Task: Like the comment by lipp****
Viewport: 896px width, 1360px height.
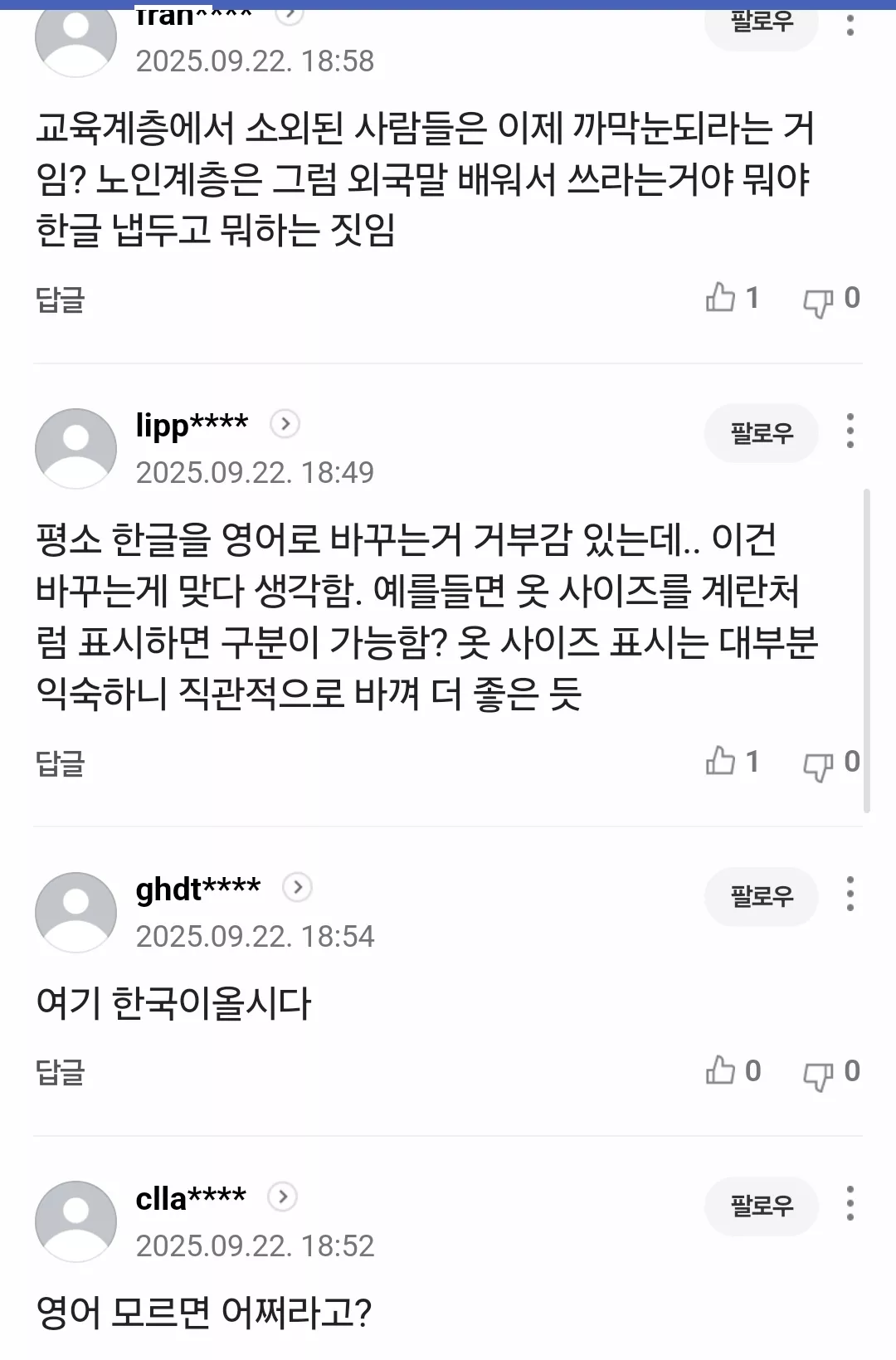Action: pos(721,761)
